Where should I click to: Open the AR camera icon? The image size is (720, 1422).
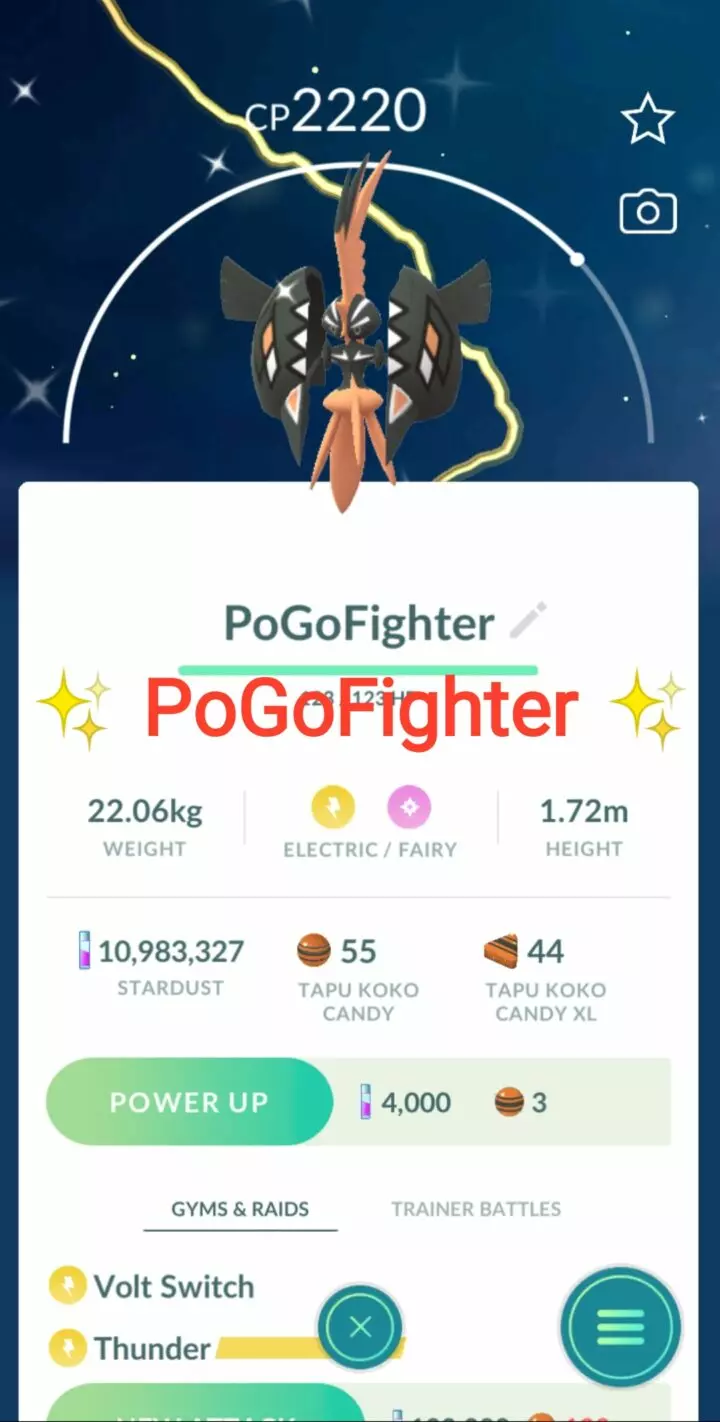coord(648,212)
